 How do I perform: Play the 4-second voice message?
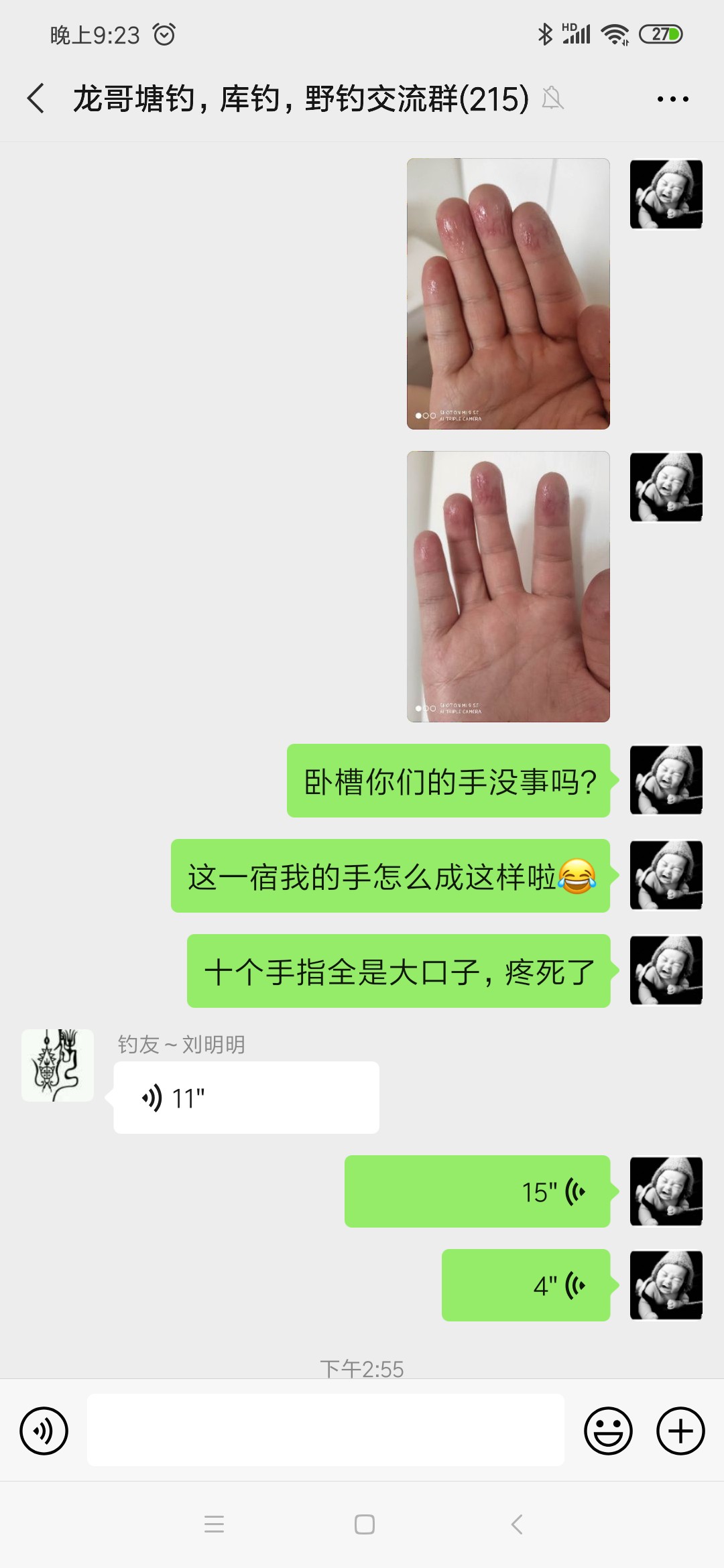pos(526,1285)
